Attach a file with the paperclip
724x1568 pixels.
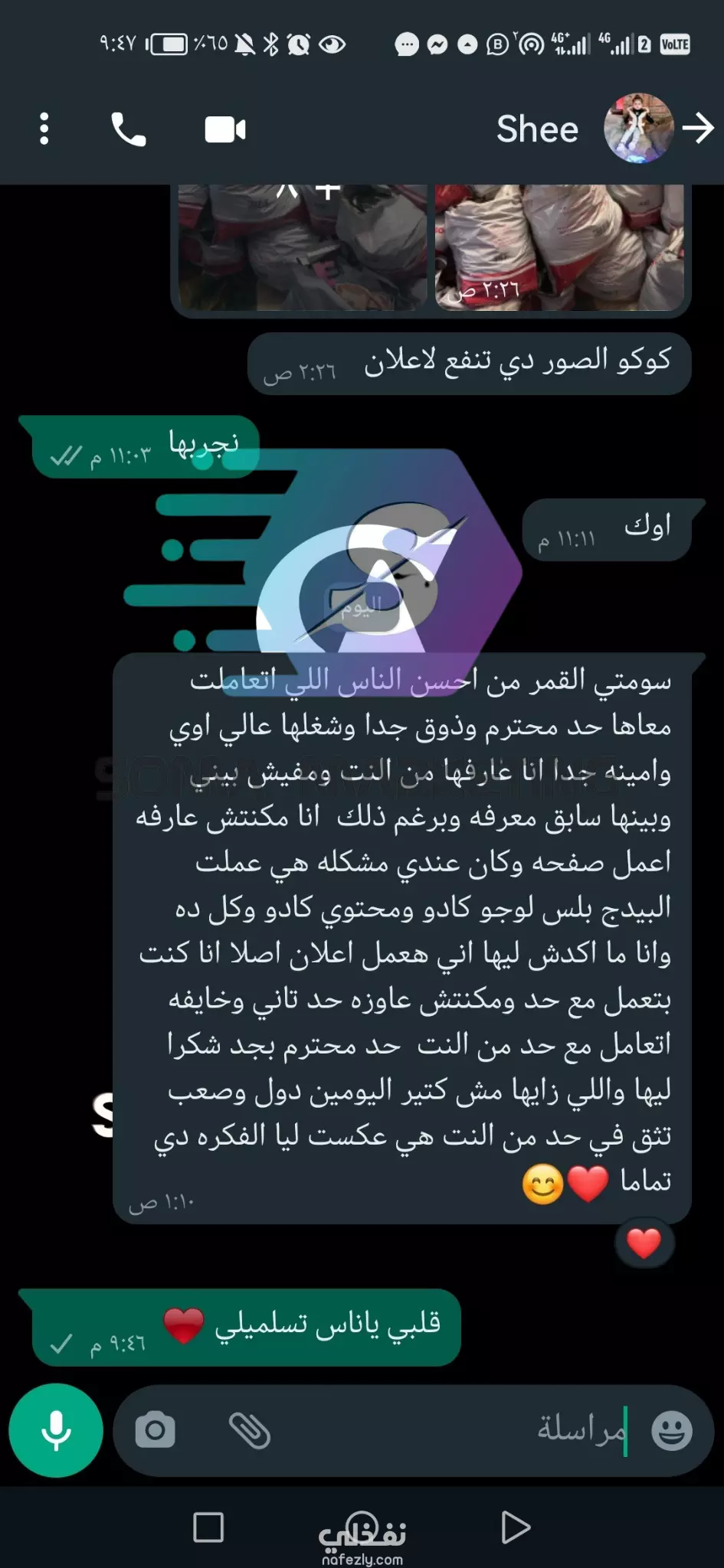(x=250, y=1430)
